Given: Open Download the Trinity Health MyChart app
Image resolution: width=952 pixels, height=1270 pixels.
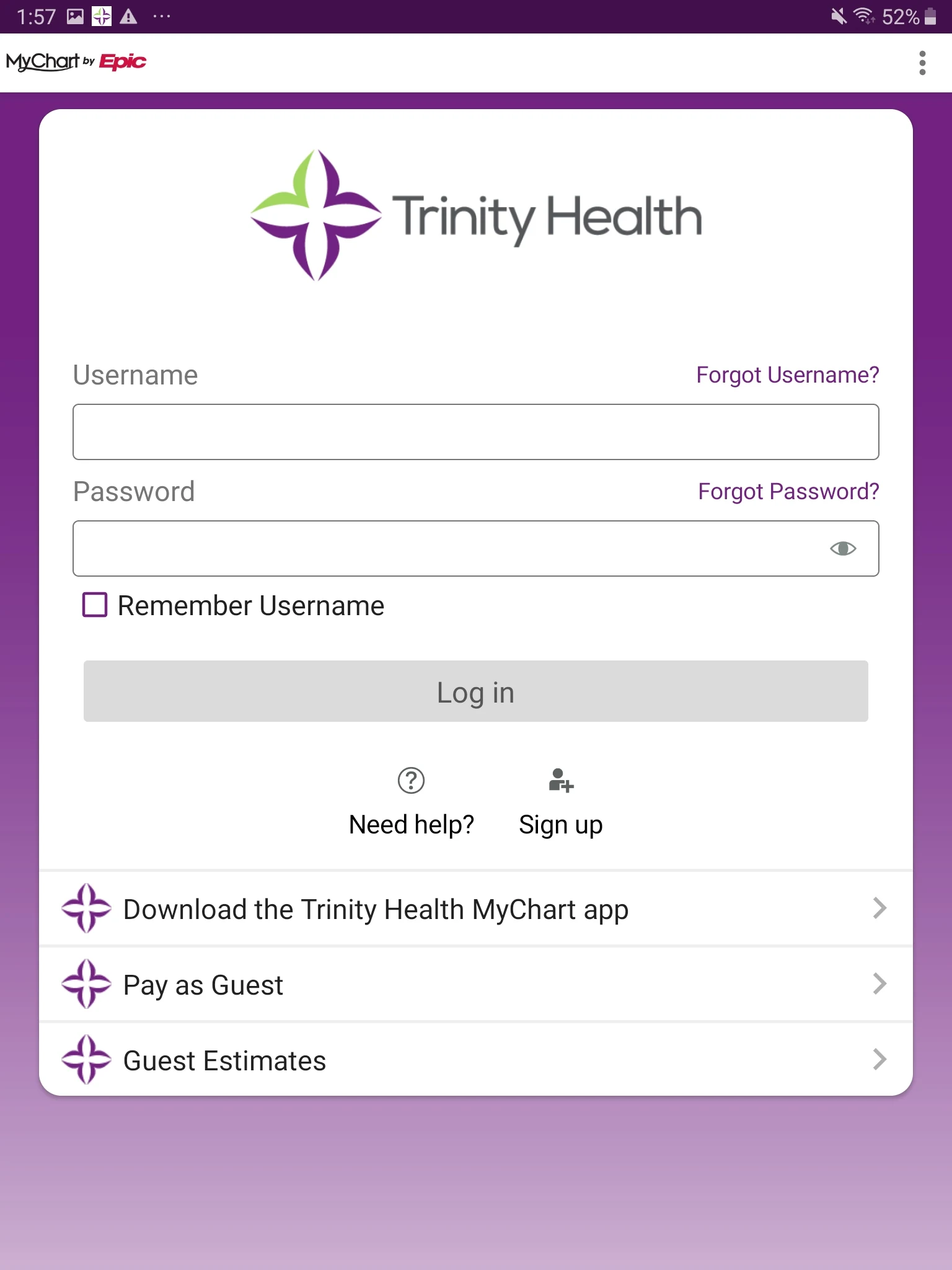Looking at the screenshot, I should [x=475, y=909].
